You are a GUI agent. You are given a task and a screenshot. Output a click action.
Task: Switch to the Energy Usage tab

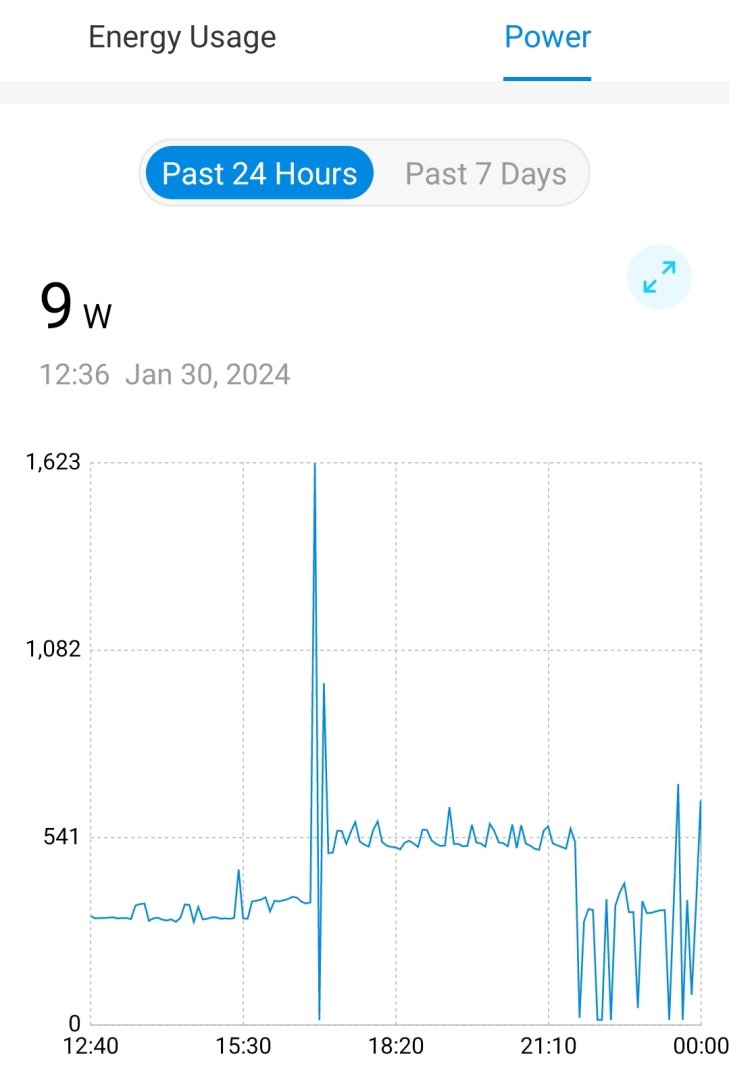182,38
